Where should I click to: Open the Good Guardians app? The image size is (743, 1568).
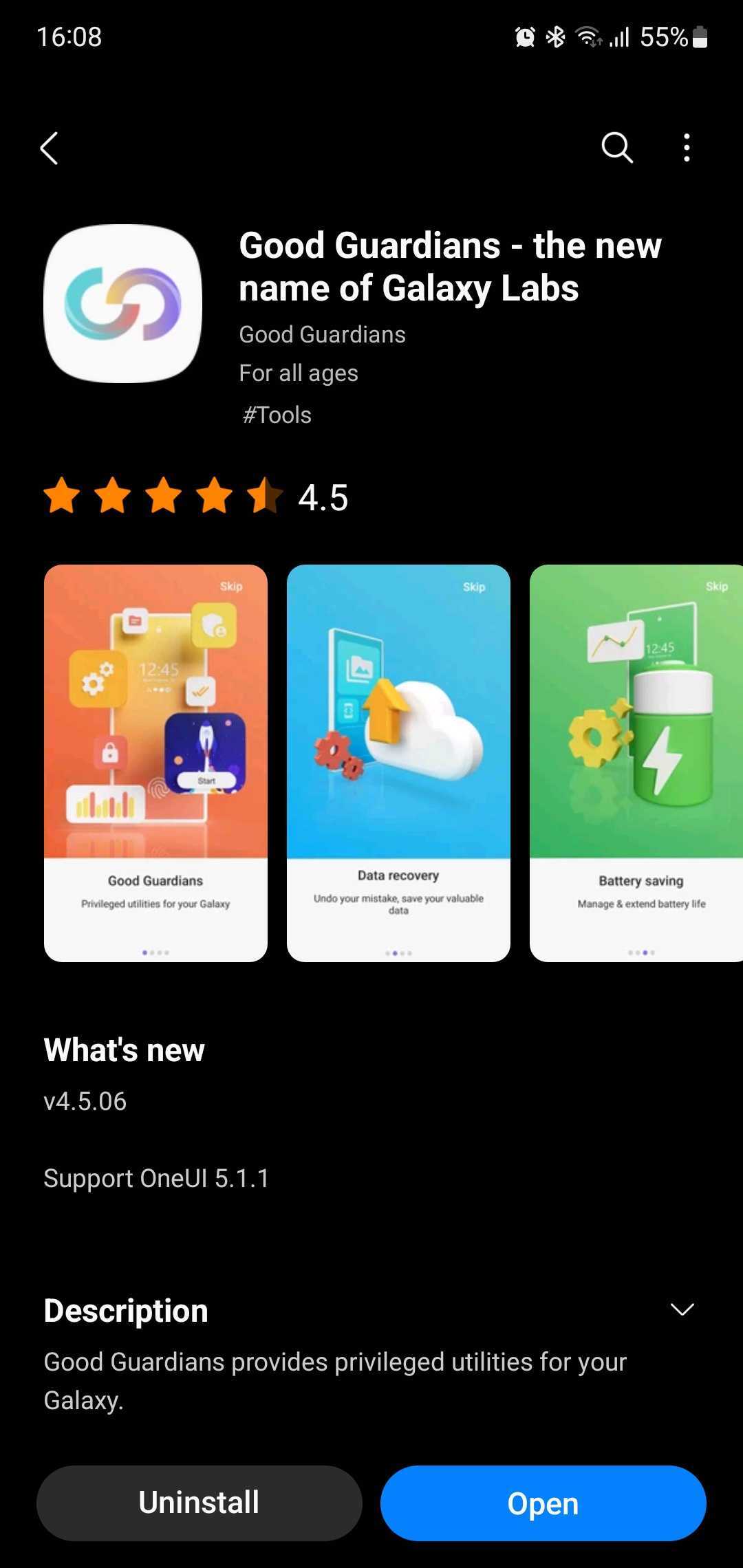pos(543,1503)
